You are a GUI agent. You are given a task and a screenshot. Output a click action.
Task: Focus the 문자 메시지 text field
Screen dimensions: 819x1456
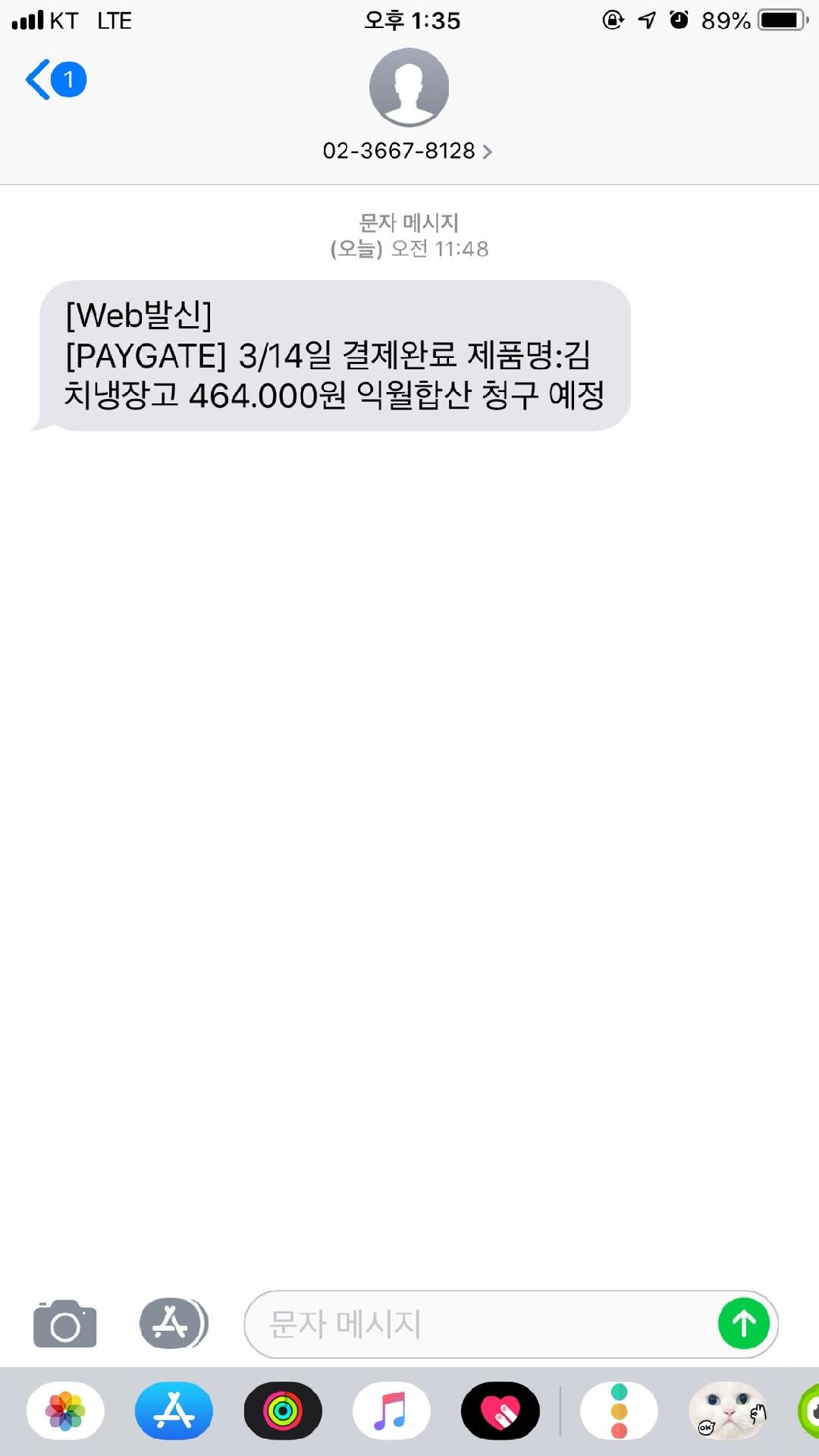(x=481, y=1324)
